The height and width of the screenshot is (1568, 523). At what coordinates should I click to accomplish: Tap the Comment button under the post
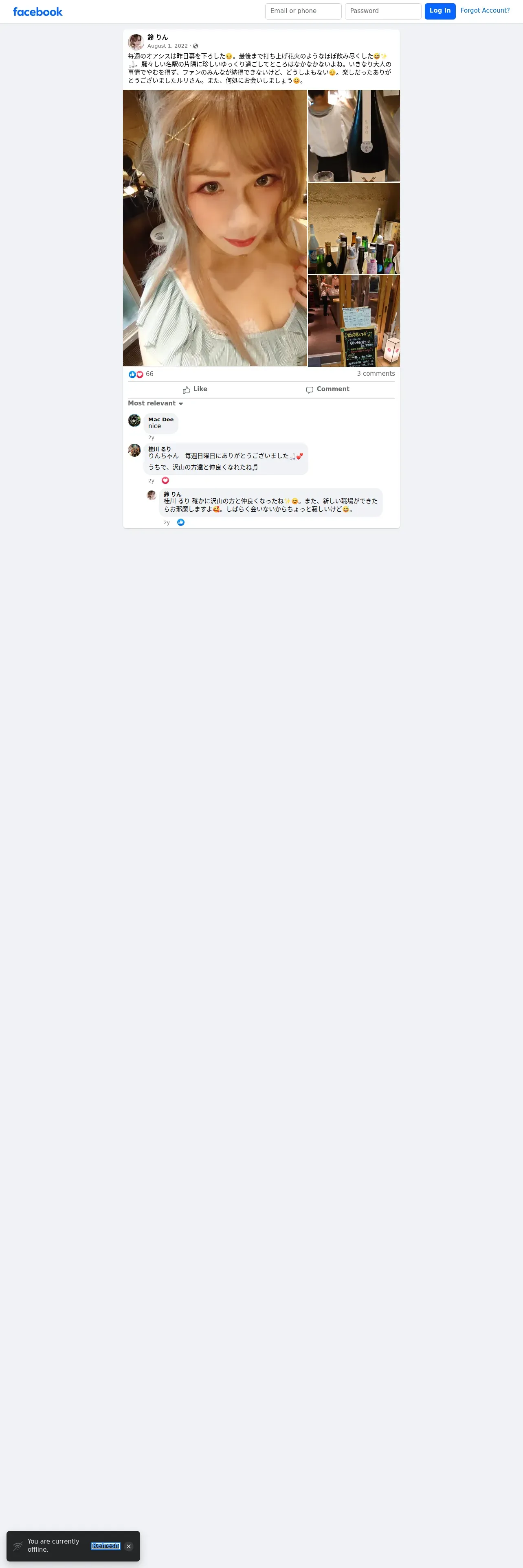(x=327, y=390)
